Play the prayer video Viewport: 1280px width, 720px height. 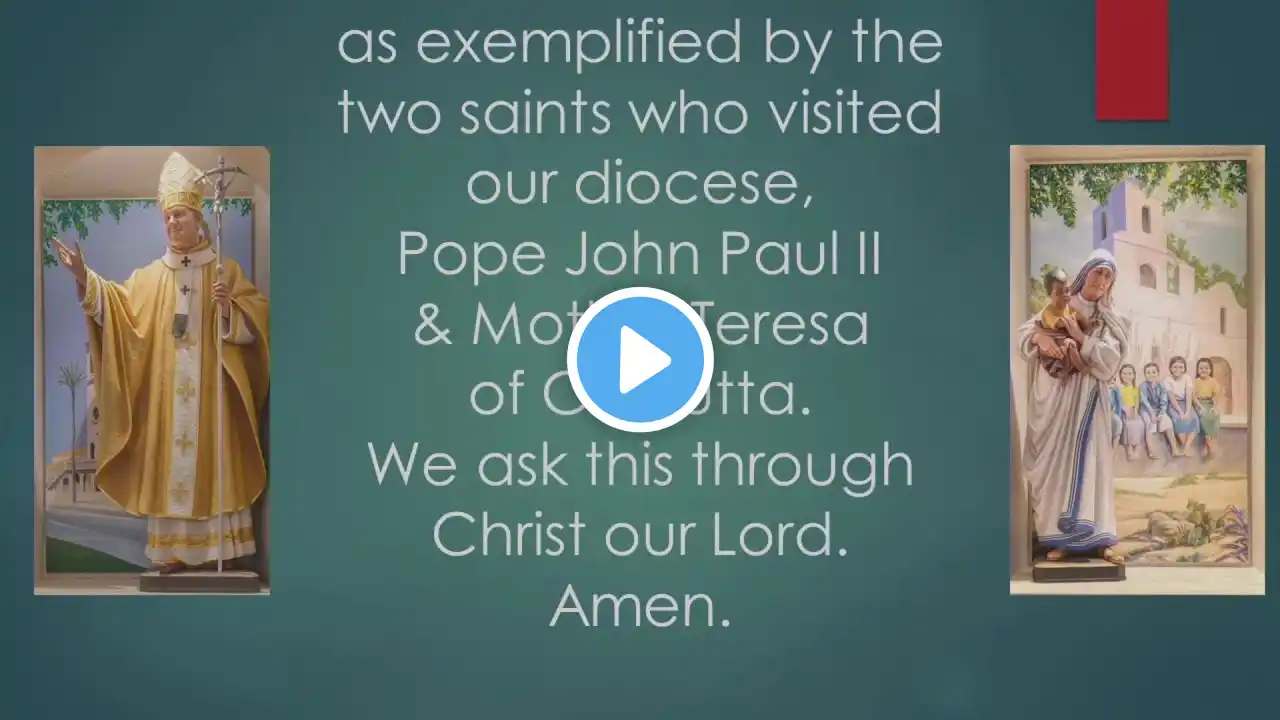click(x=640, y=360)
